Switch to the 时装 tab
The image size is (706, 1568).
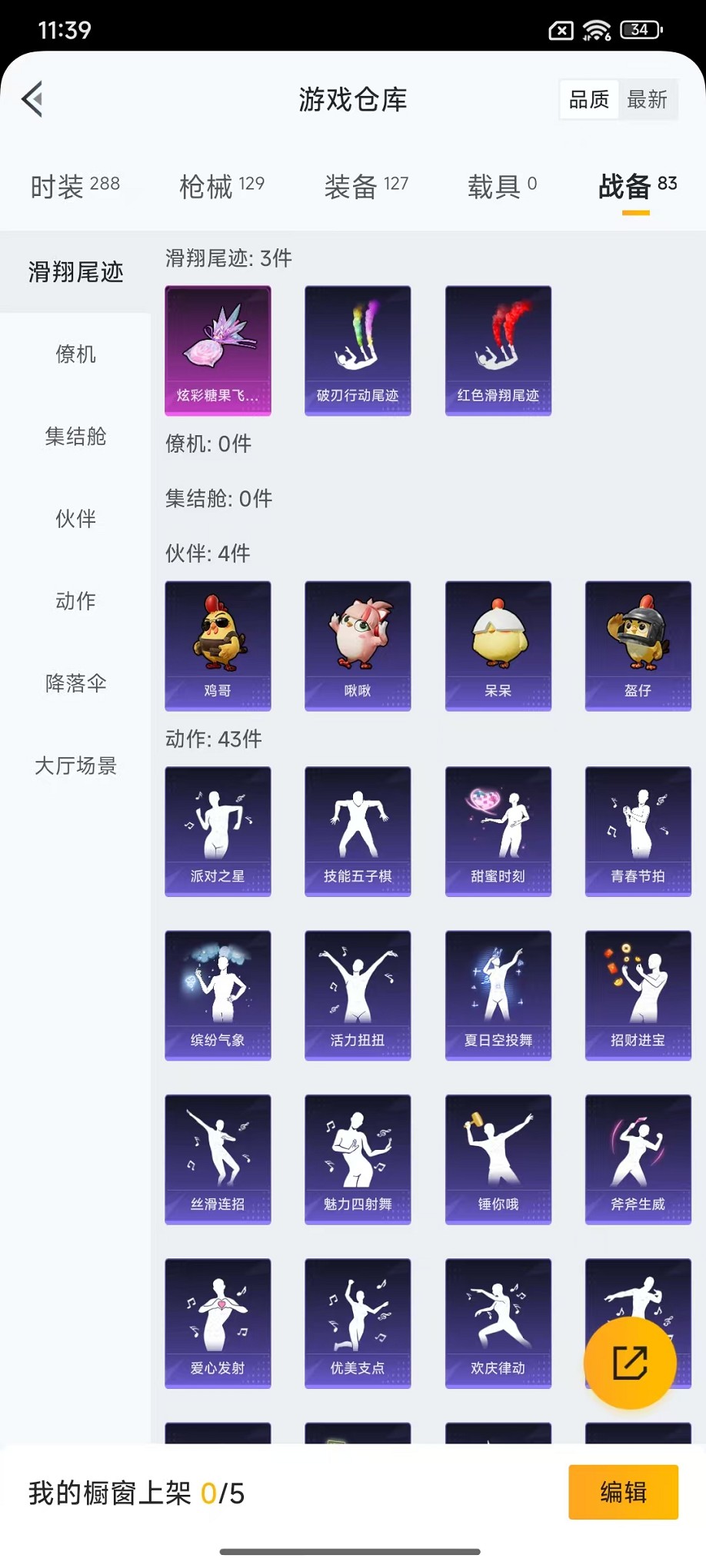tap(75, 186)
